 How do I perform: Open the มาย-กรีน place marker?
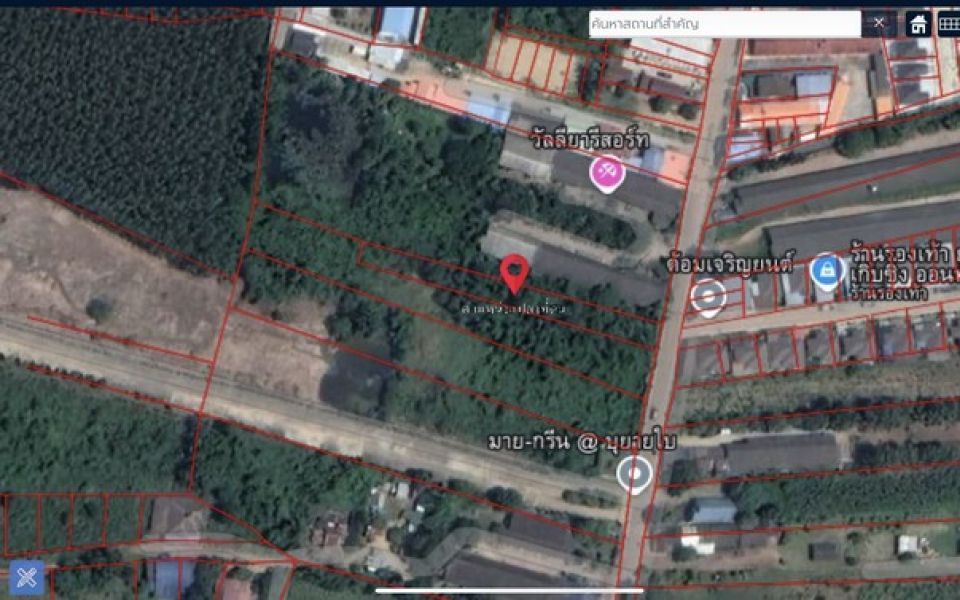(x=634, y=473)
